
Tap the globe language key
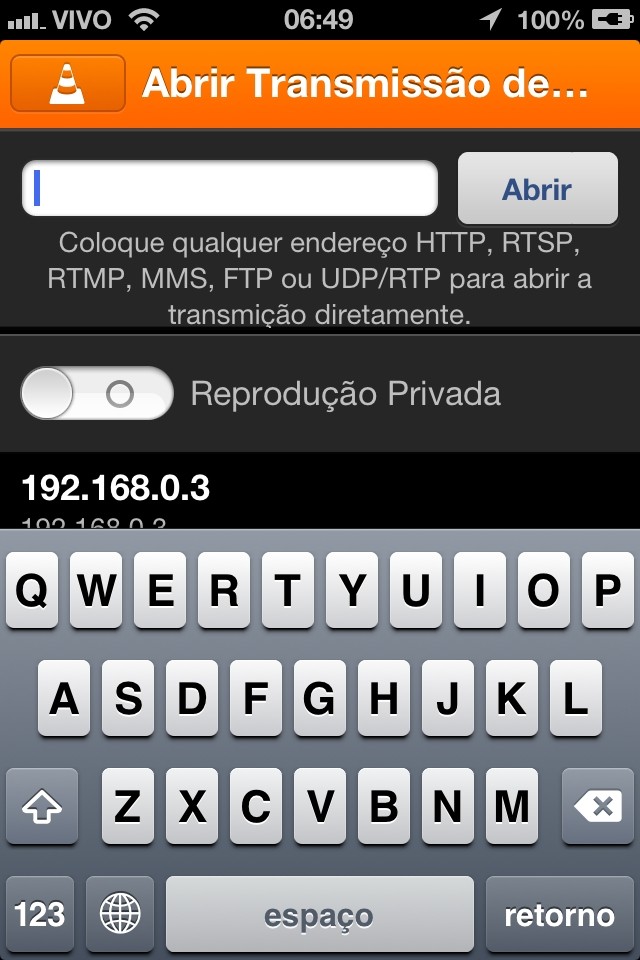(x=120, y=914)
